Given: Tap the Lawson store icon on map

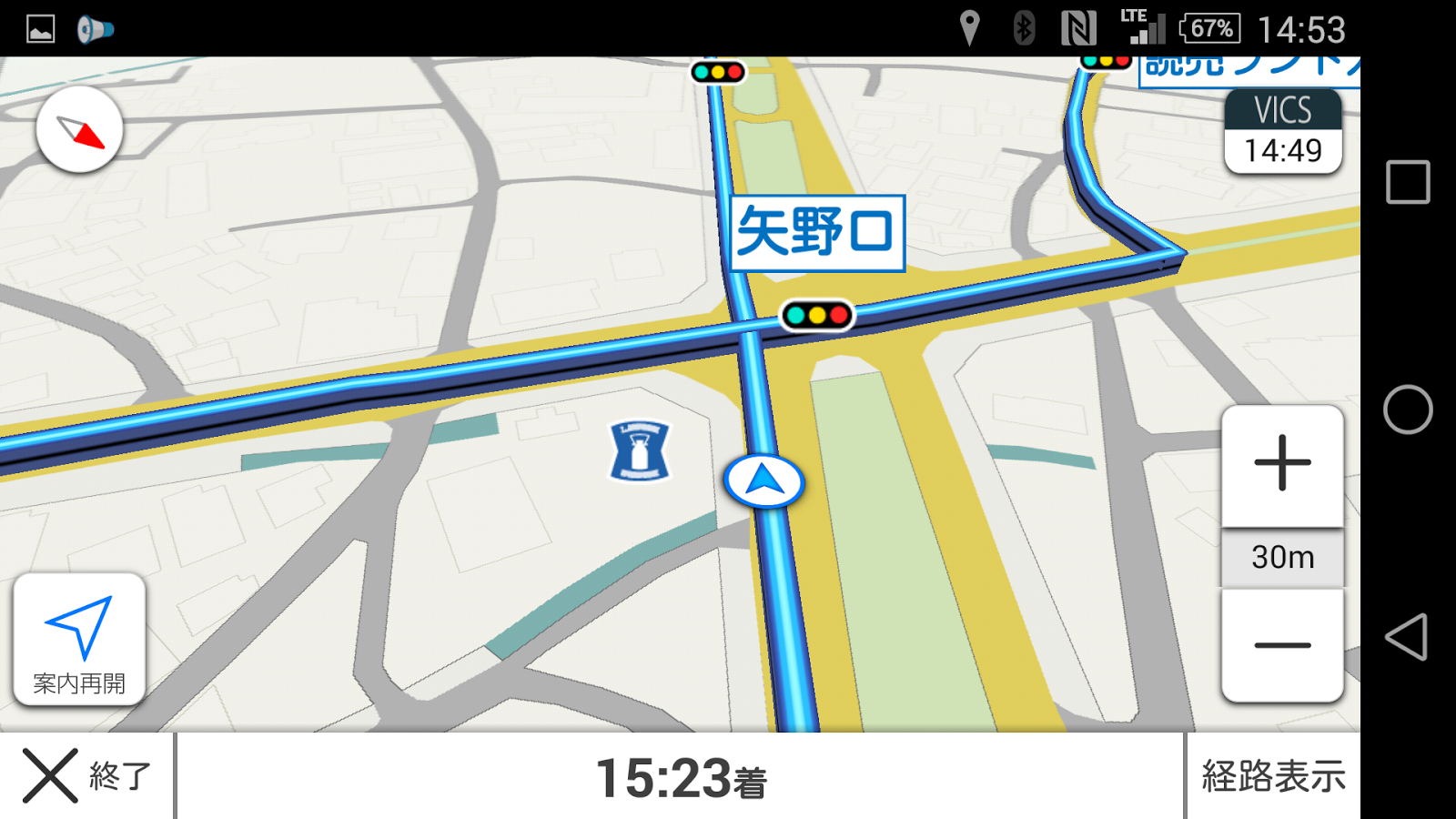Looking at the screenshot, I should [640, 450].
